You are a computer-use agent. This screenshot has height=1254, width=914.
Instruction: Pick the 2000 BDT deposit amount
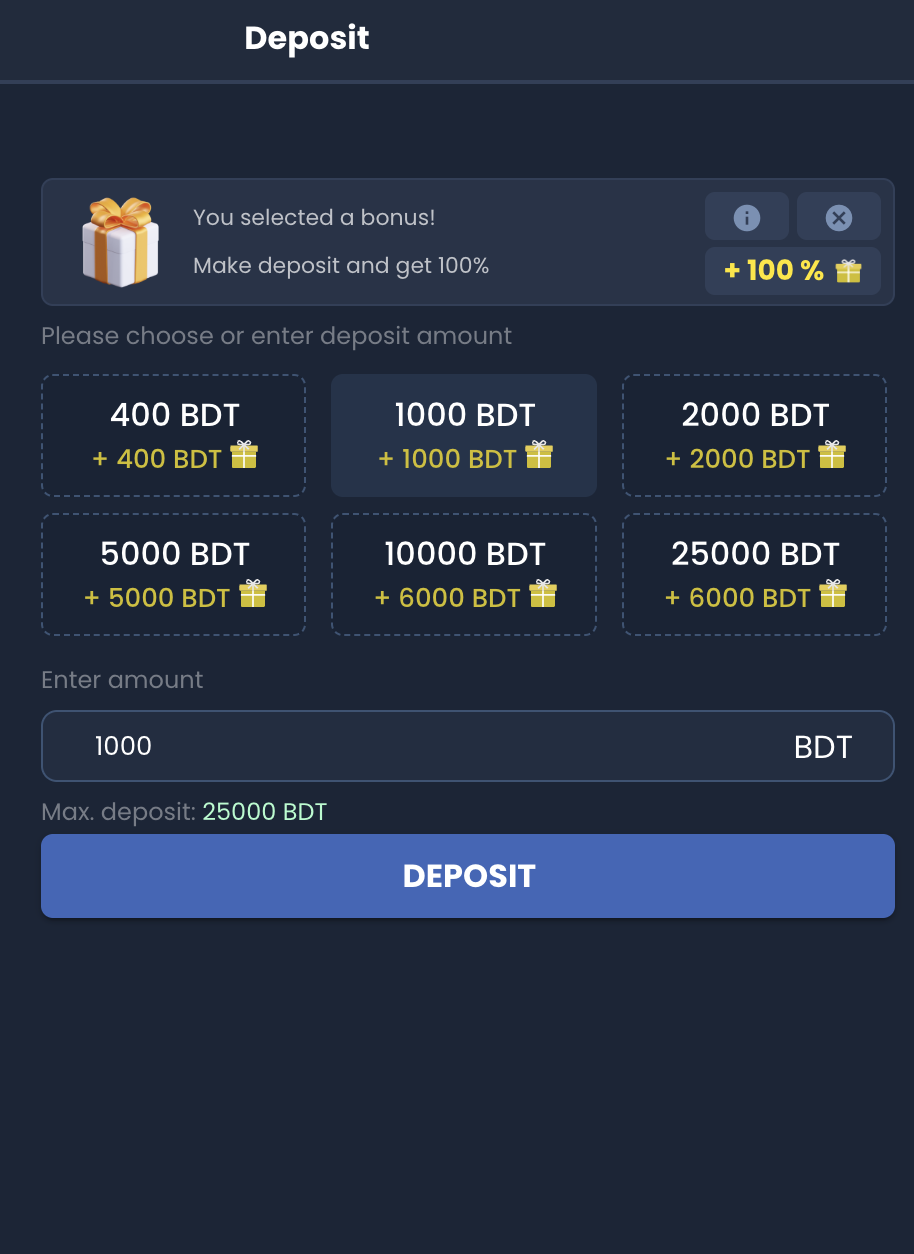754,435
